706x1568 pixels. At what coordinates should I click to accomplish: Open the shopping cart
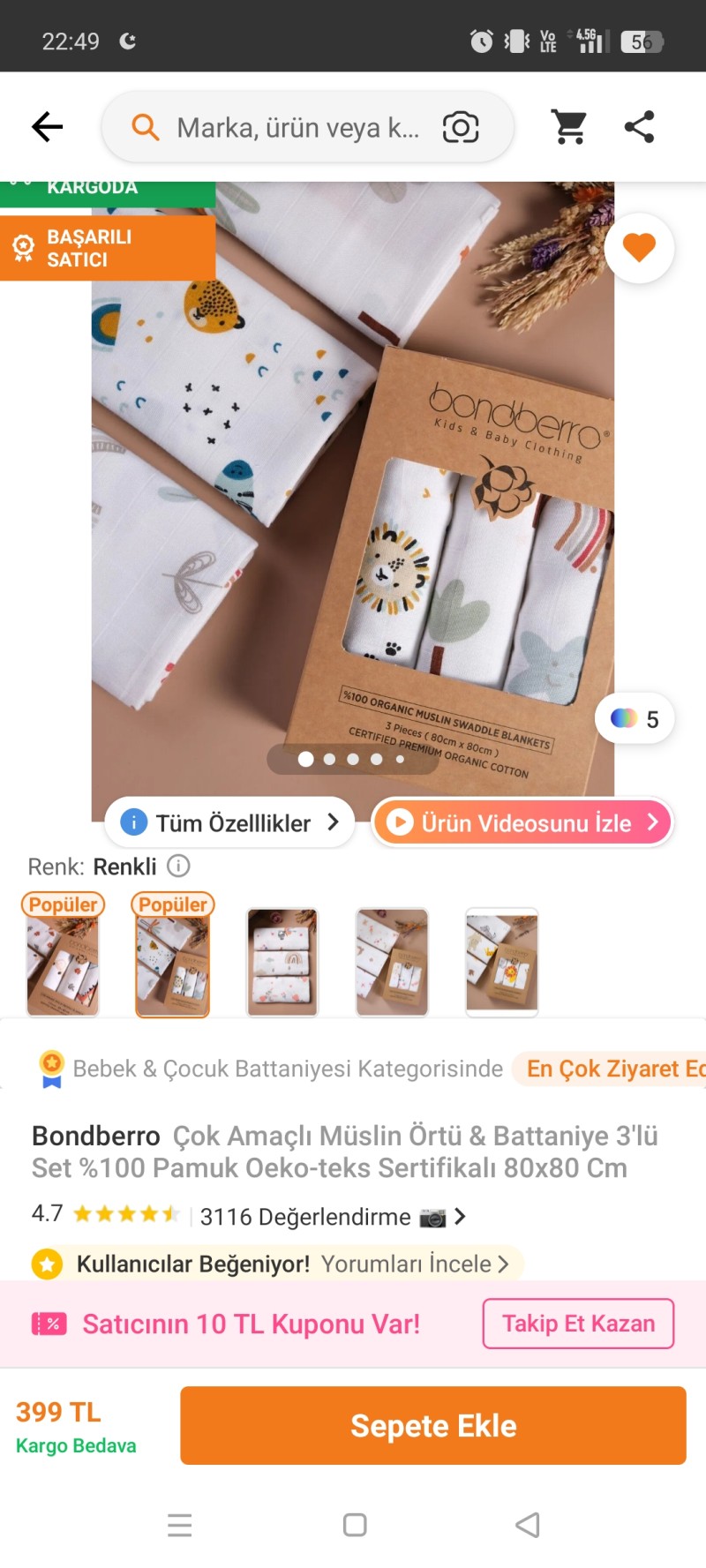tap(569, 127)
